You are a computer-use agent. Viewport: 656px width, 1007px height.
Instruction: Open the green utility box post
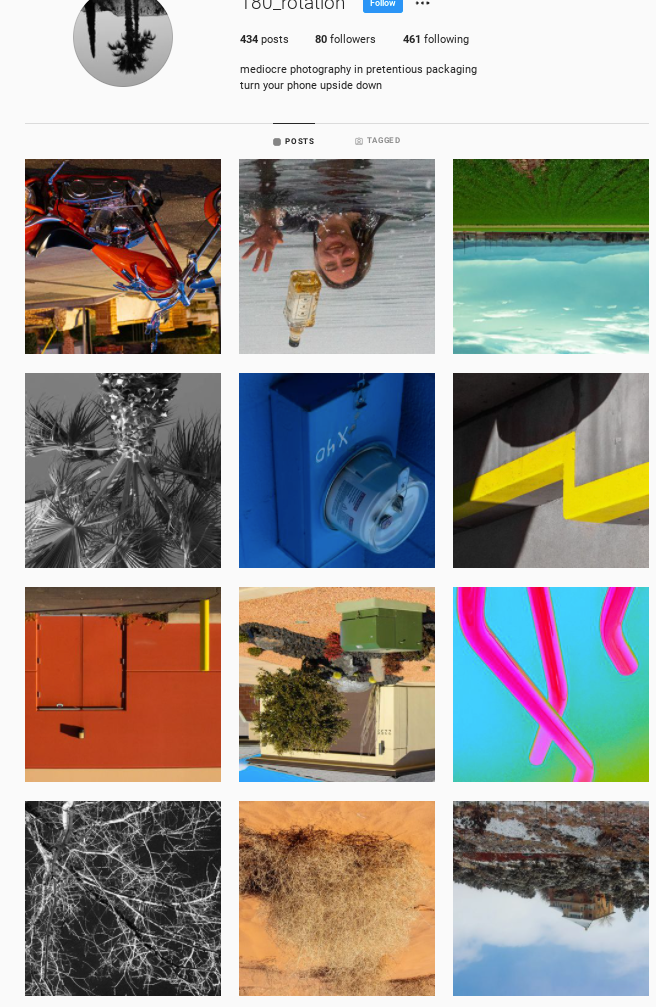click(337, 684)
